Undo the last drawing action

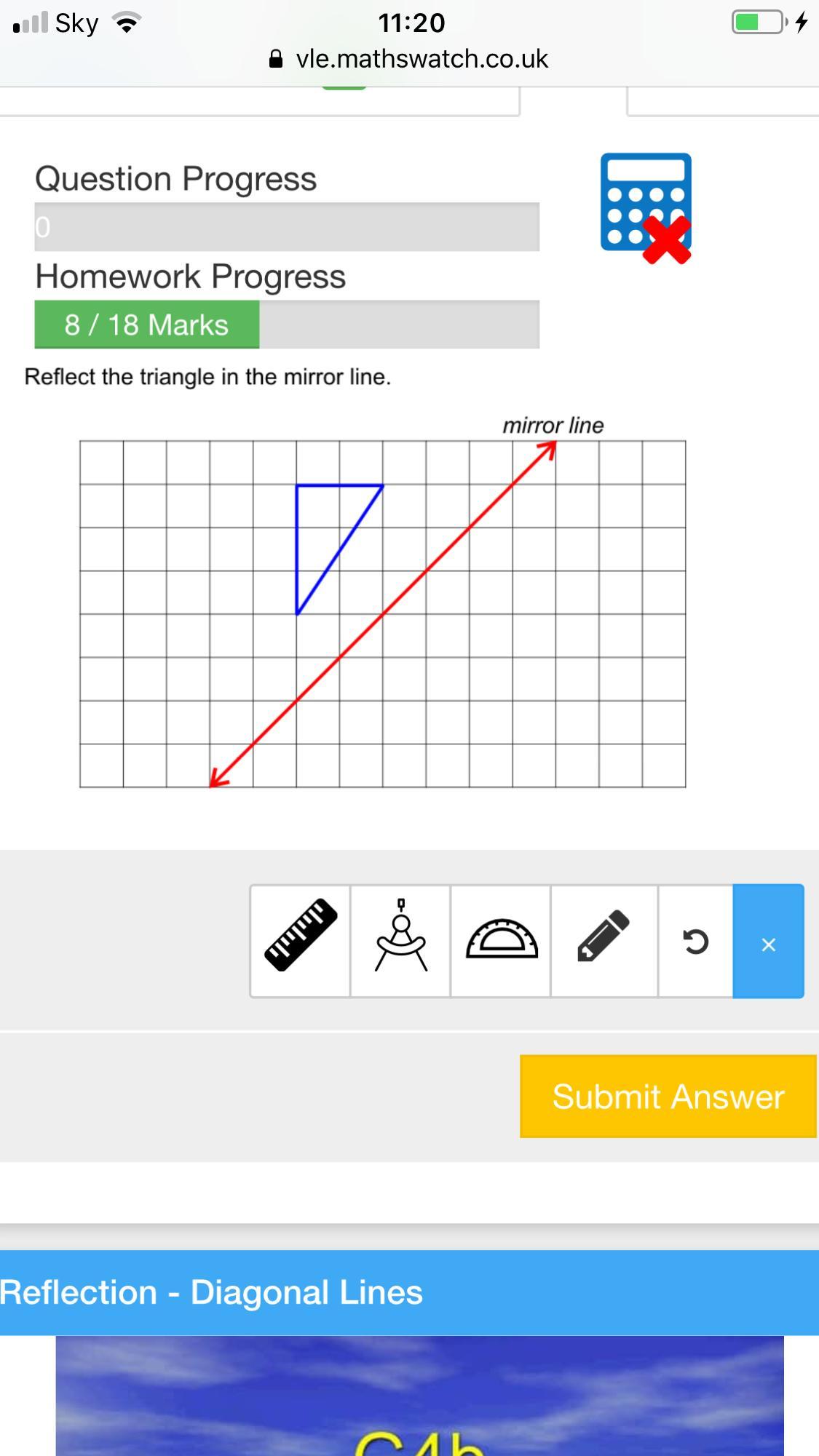tap(695, 942)
